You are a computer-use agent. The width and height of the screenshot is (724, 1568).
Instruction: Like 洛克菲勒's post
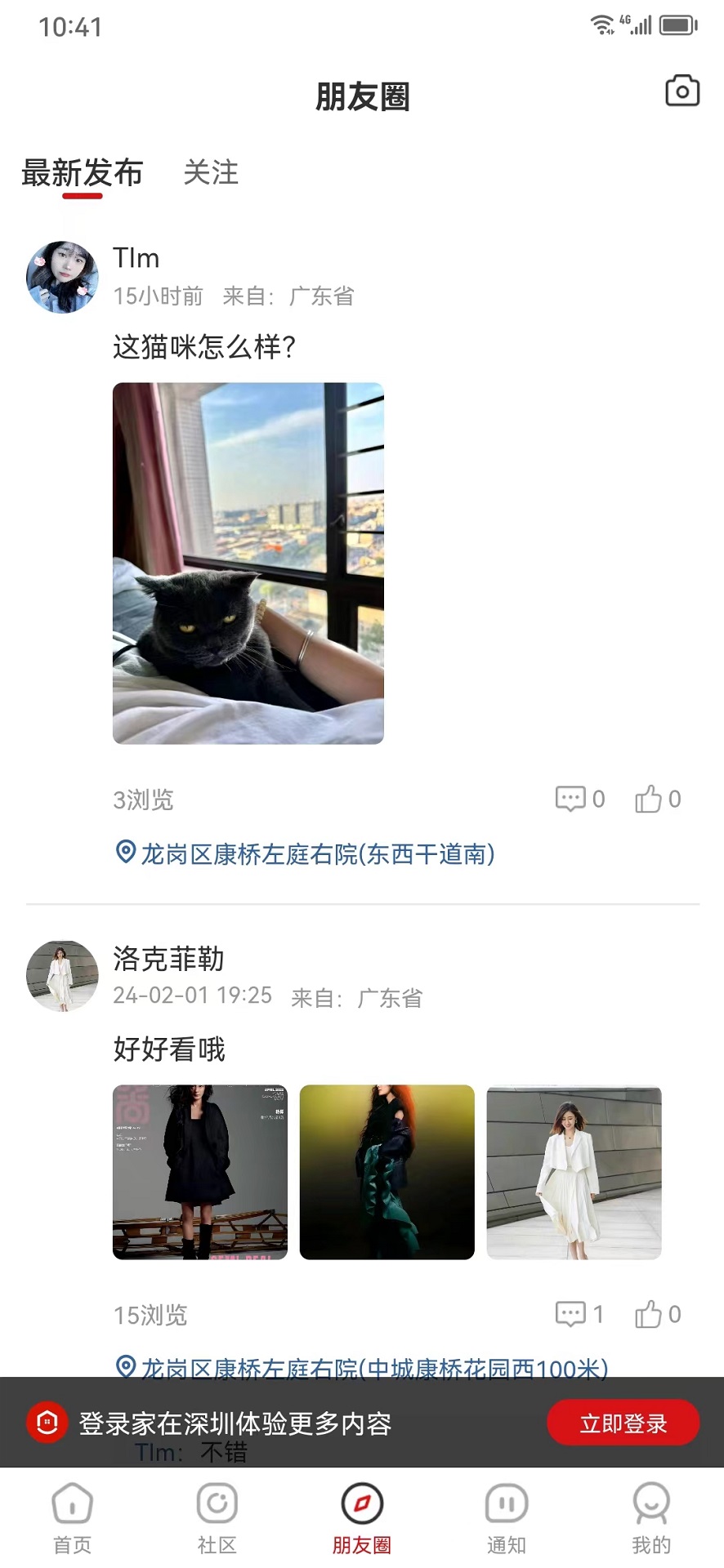tap(657, 1314)
